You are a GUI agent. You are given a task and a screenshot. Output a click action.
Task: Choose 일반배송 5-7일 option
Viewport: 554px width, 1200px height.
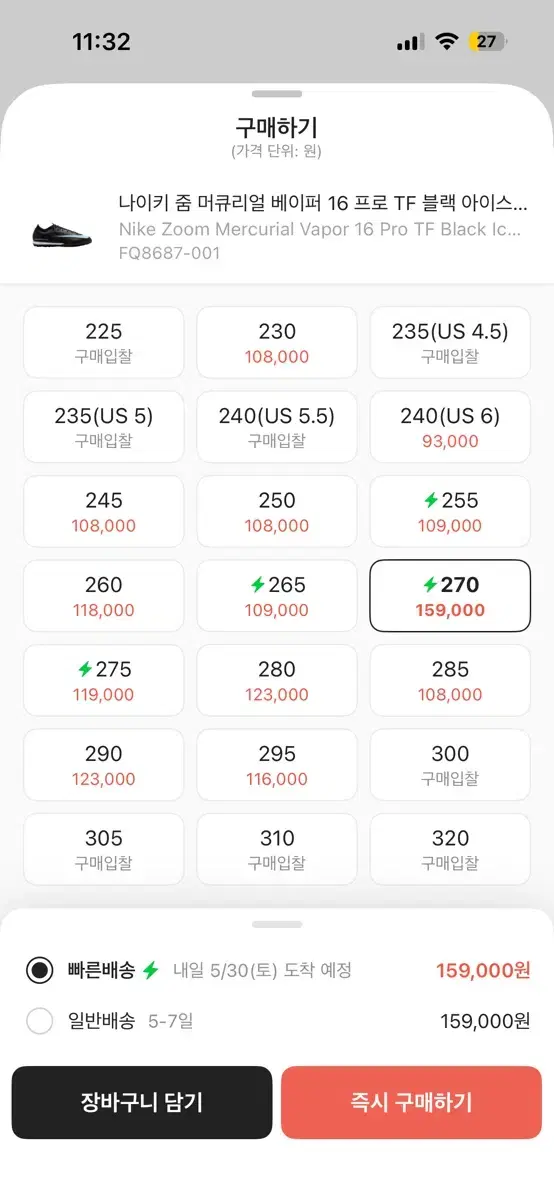point(277,1021)
